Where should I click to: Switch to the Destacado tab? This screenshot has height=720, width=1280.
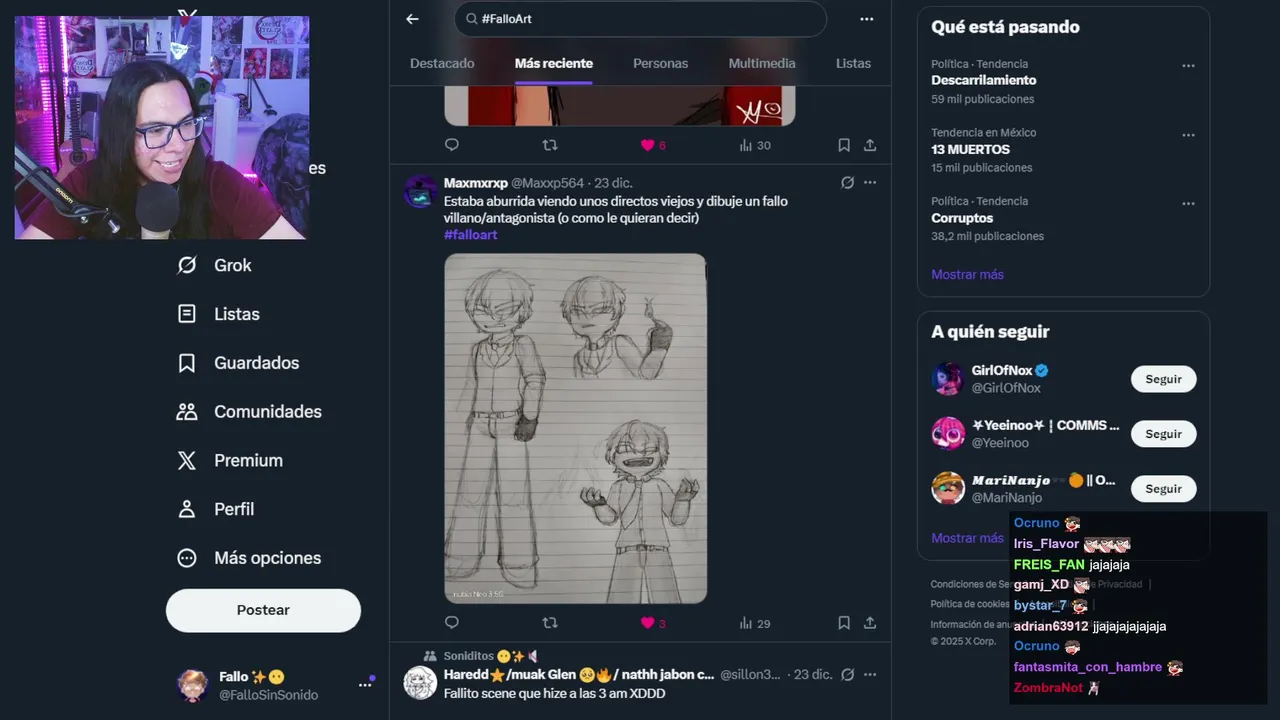pyautogui.click(x=442, y=63)
